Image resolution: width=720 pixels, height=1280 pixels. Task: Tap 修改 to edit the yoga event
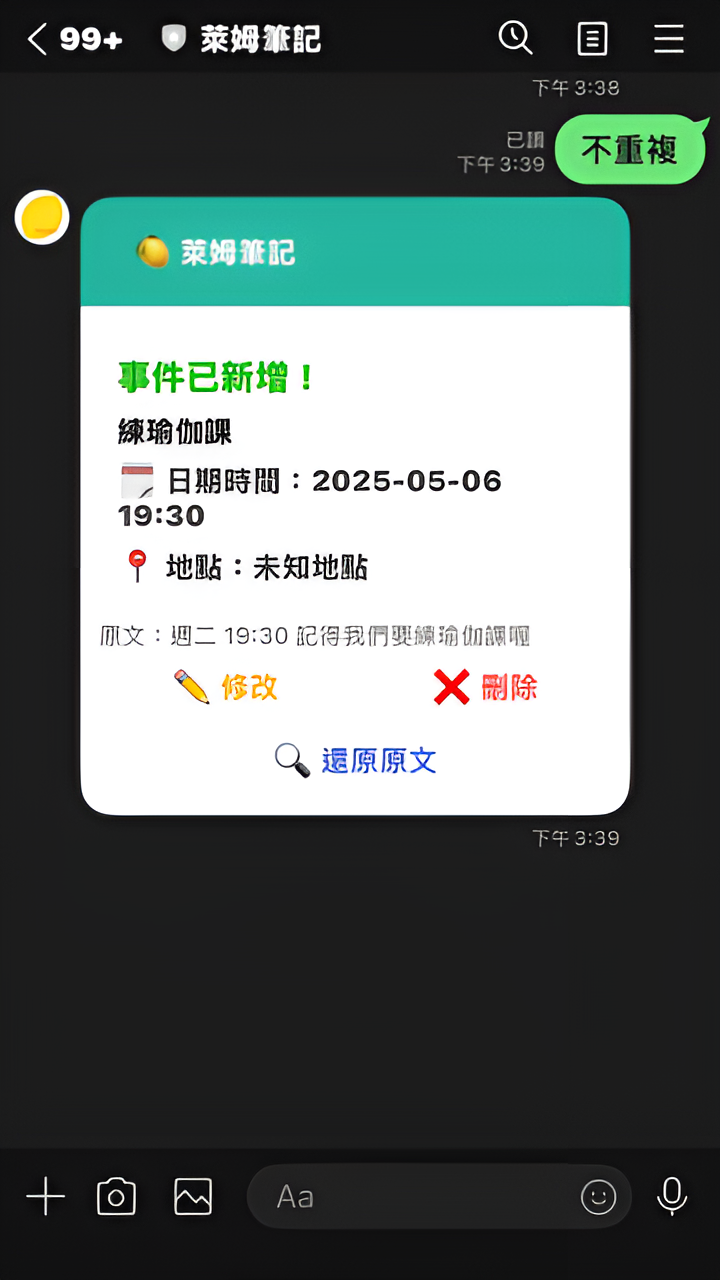(x=249, y=687)
